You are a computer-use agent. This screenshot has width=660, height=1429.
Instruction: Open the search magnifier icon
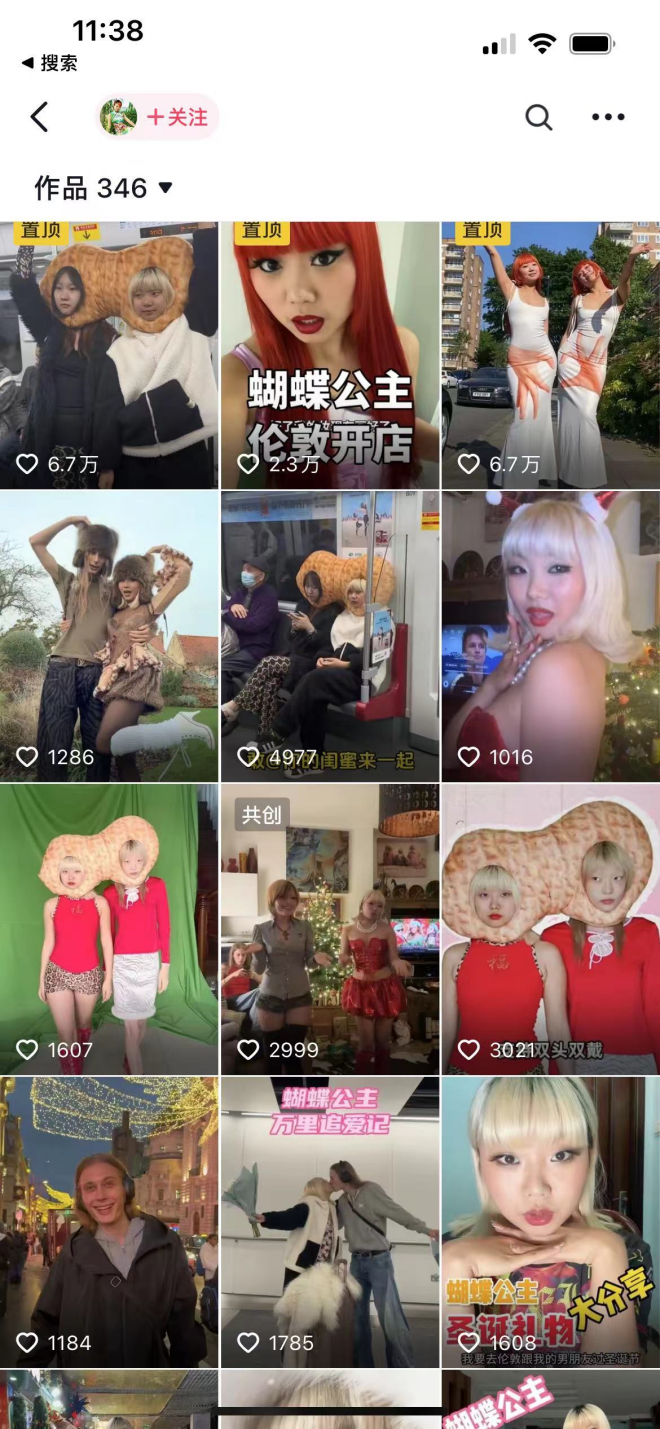point(539,117)
